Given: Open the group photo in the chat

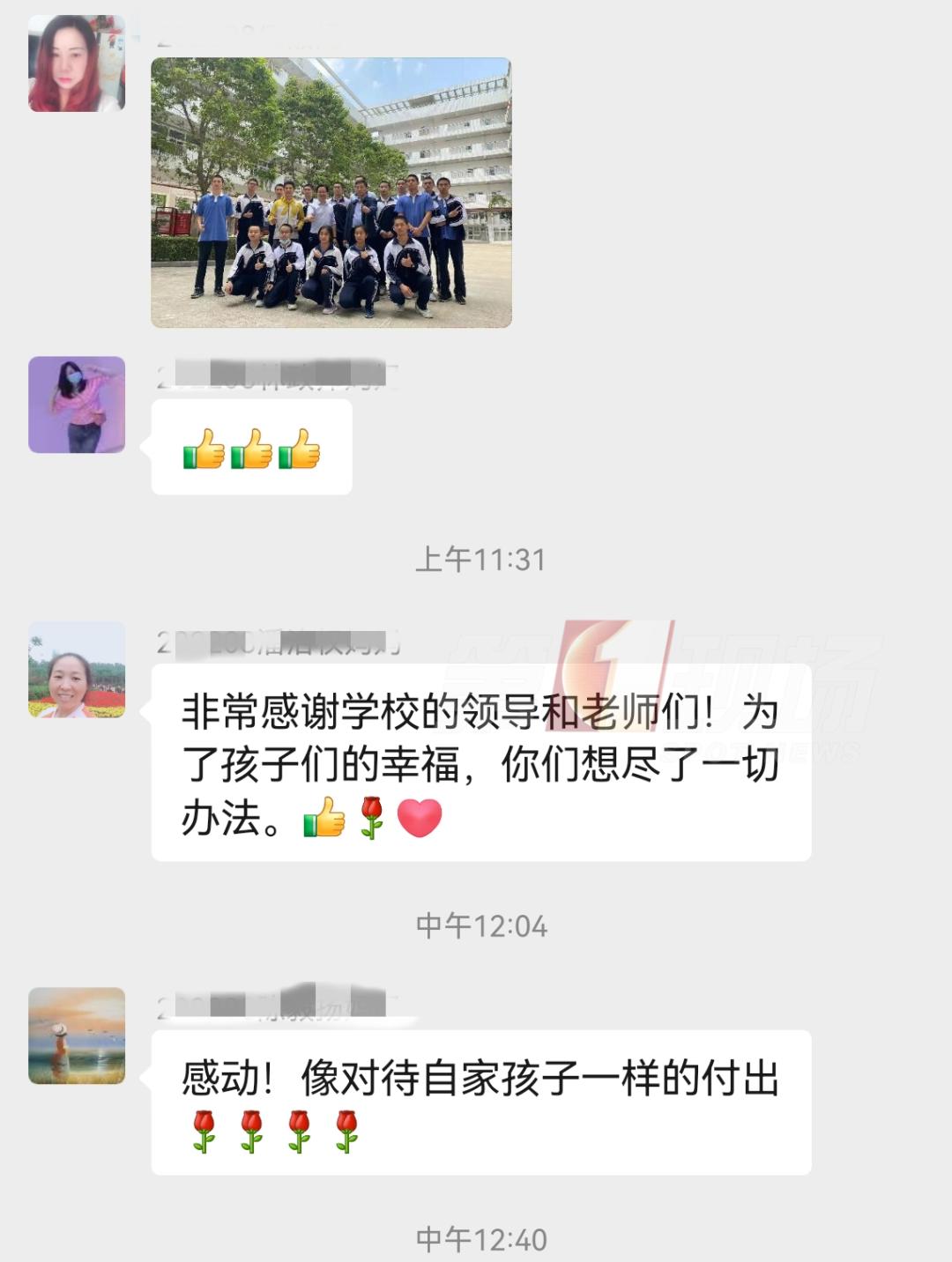Looking at the screenshot, I should point(331,192).
